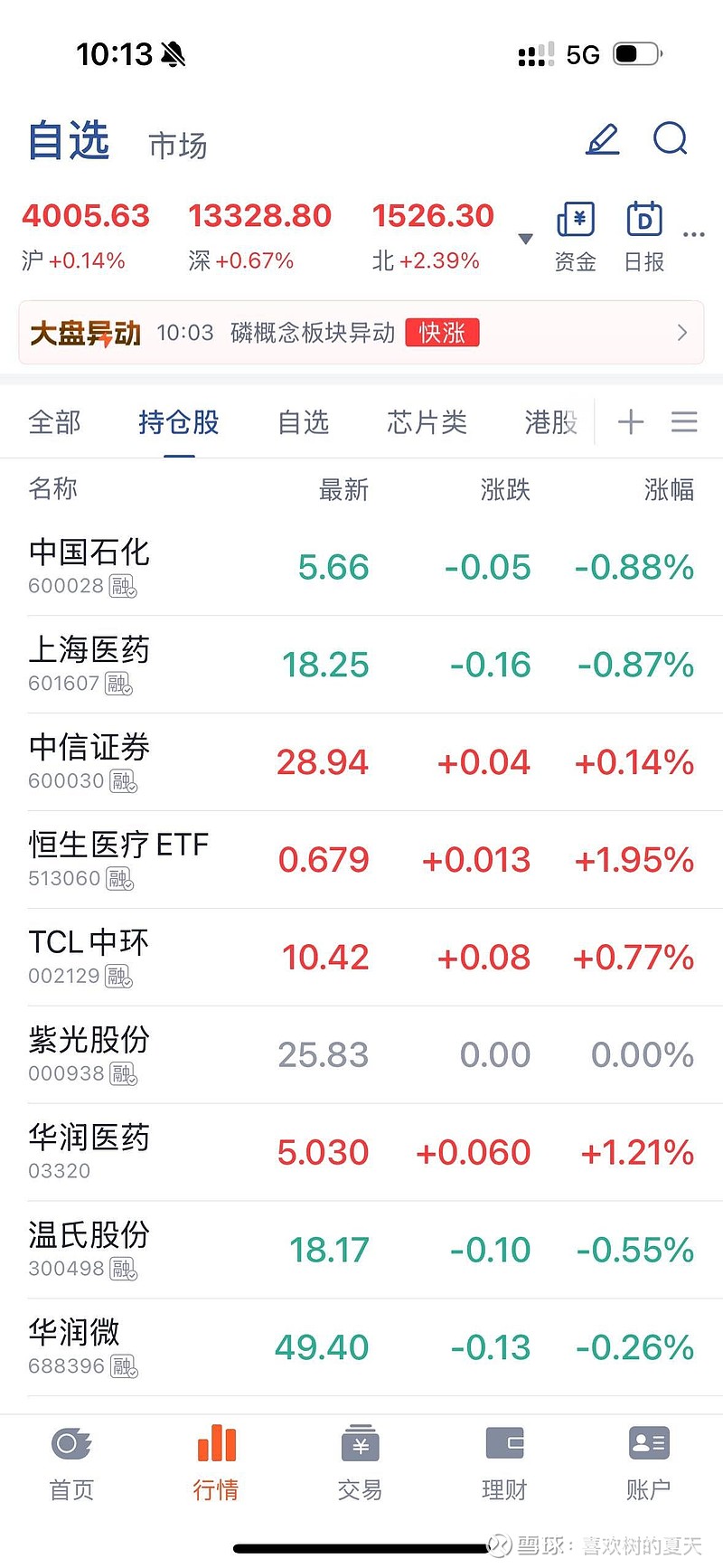Open the 日报 (daily report) icon
Image resolution: width=723 pixels, height=1568 pixels.
click(643, 233)
